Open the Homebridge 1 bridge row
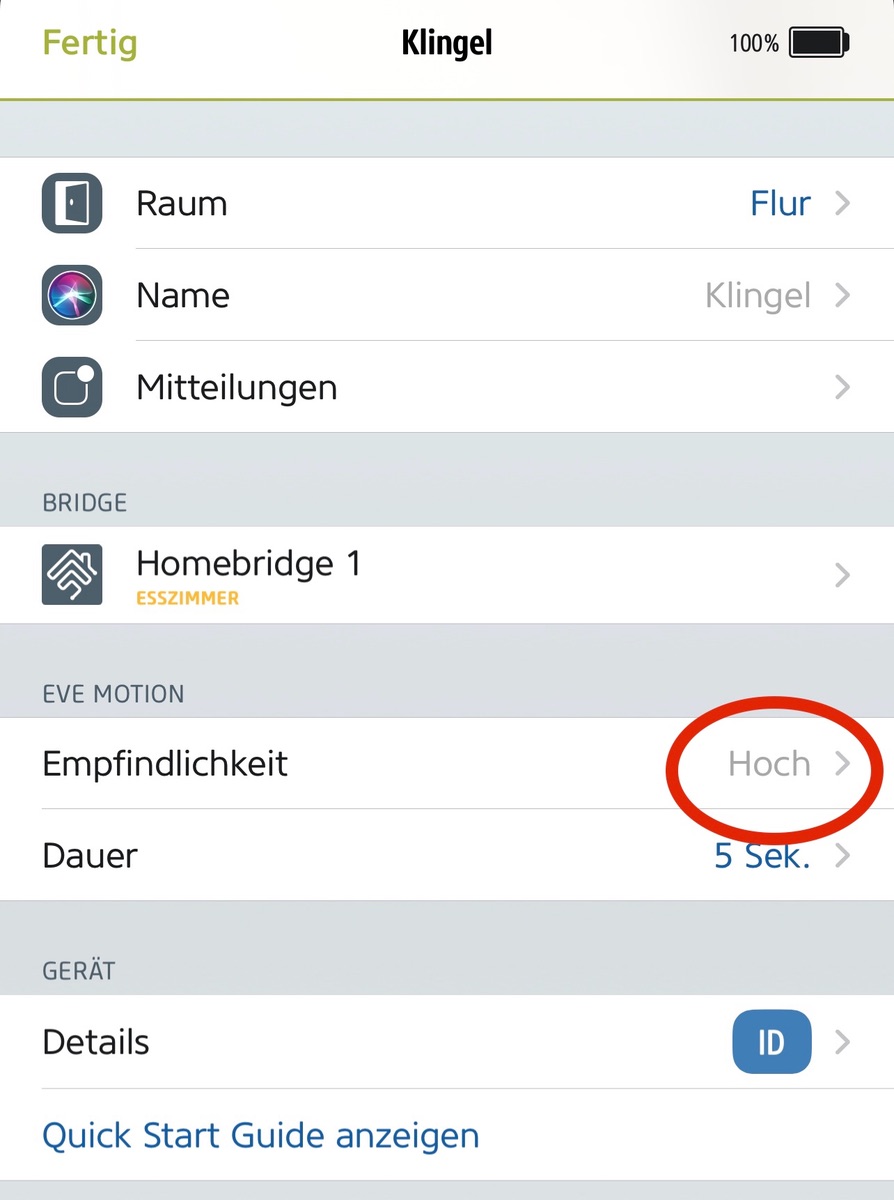 point(446,575)
